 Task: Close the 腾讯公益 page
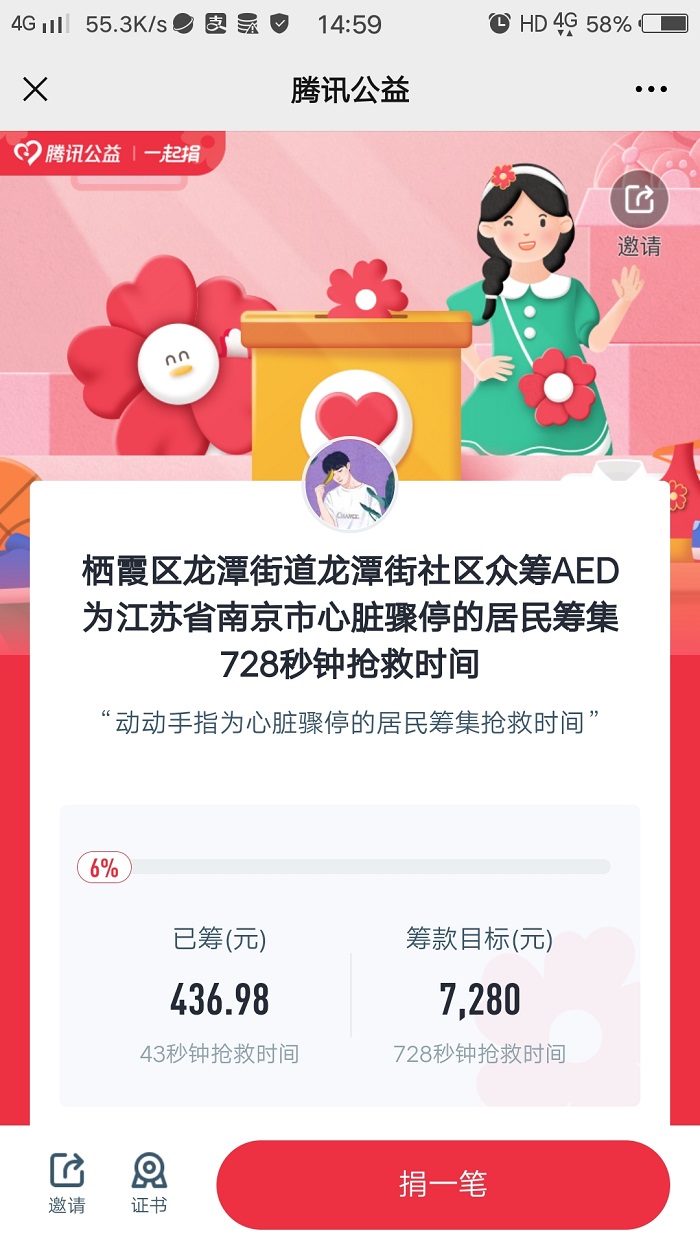[35, 90]
